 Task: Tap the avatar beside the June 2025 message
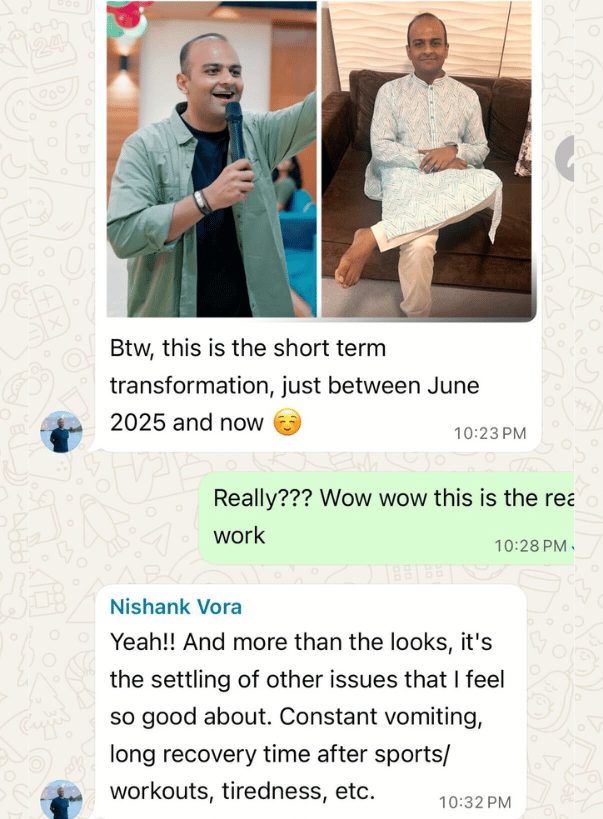pyautogui.click(x=61, y=432)
